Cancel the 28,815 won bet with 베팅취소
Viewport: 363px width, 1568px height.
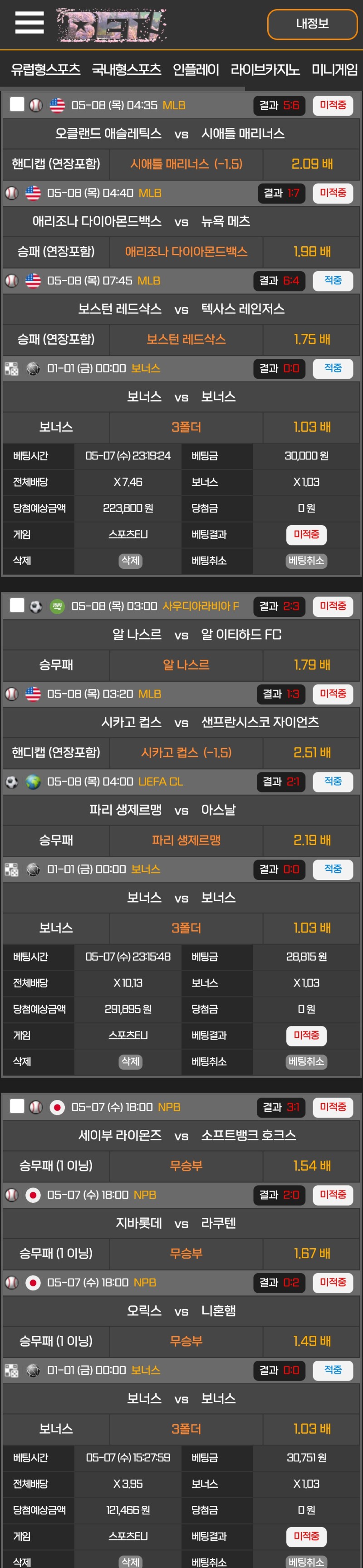[x=306, y=1061]
